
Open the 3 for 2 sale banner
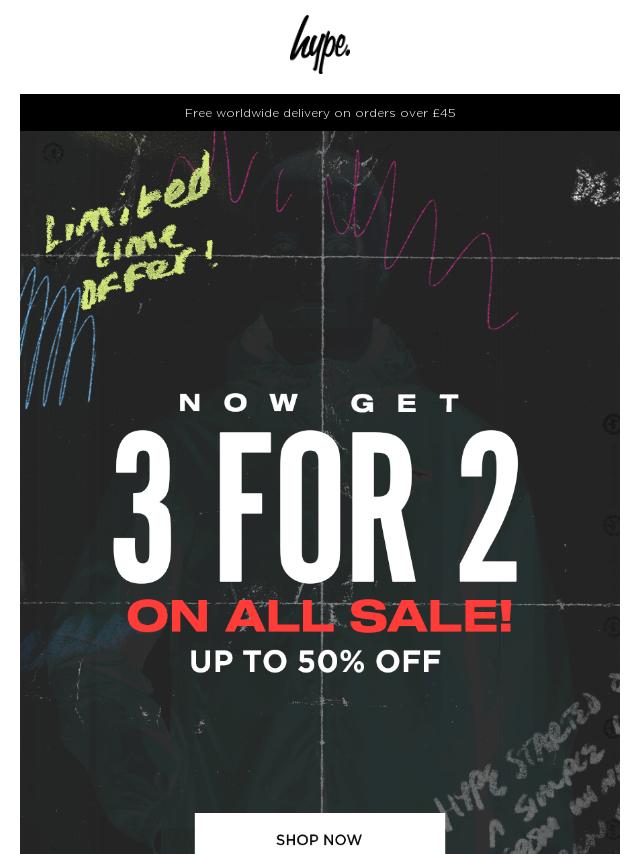point(319,510)
